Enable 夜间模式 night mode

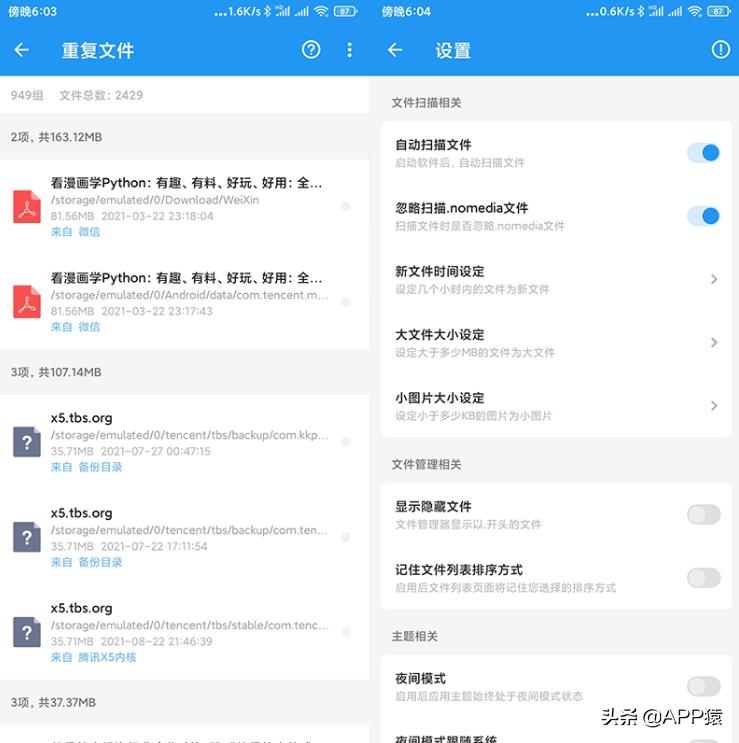[703, 687]
